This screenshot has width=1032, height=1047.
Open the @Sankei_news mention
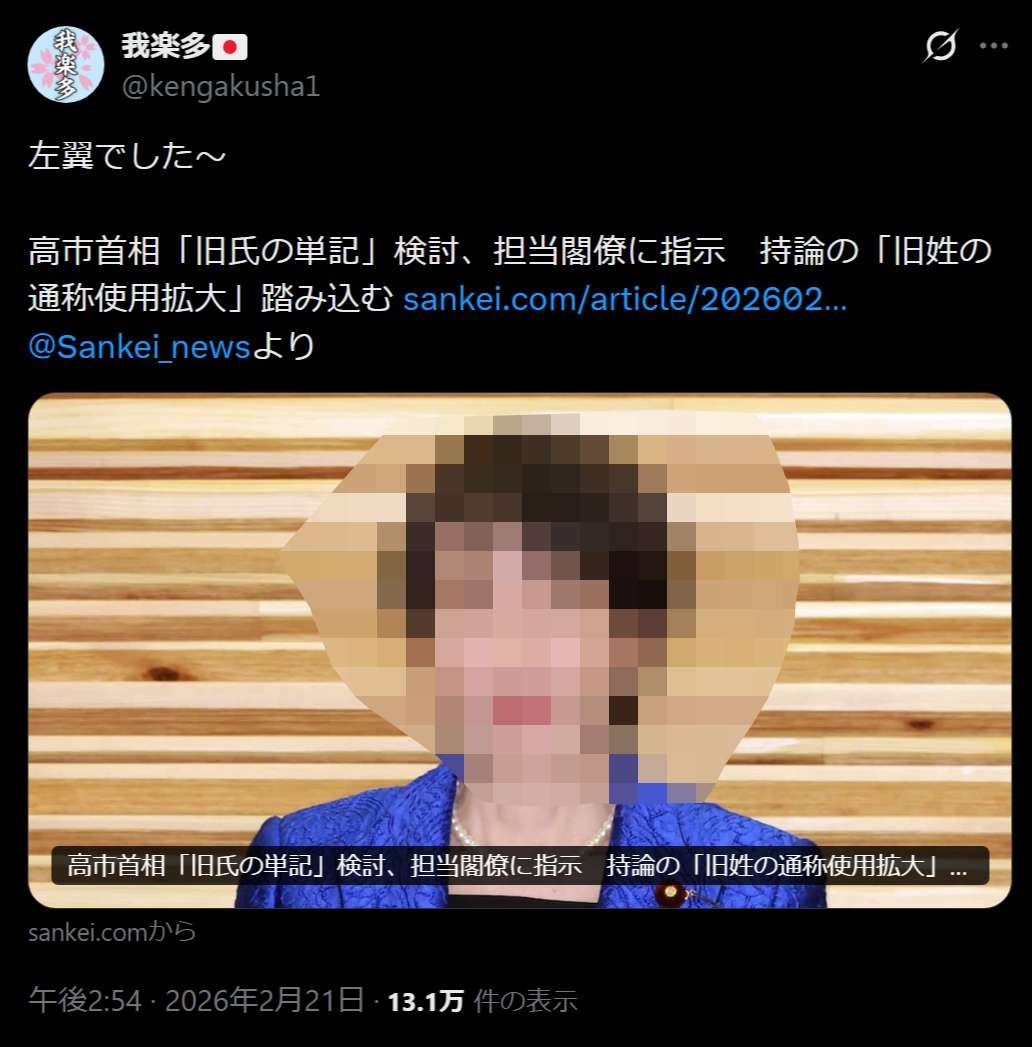(139, 346)
